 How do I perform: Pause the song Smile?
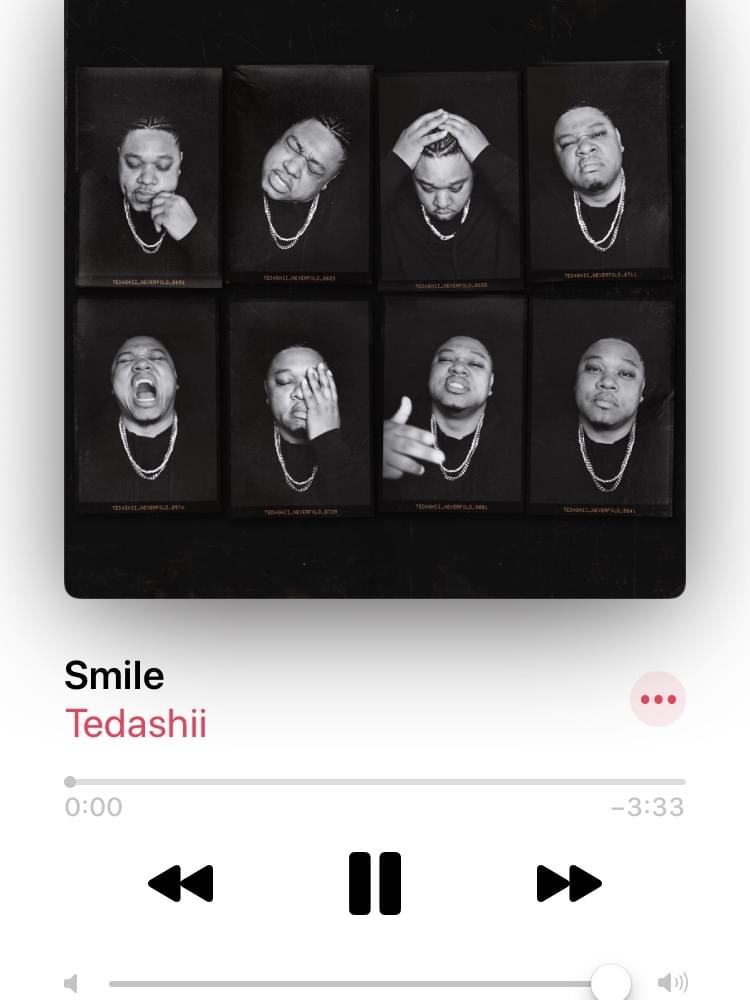pos(375,883)
